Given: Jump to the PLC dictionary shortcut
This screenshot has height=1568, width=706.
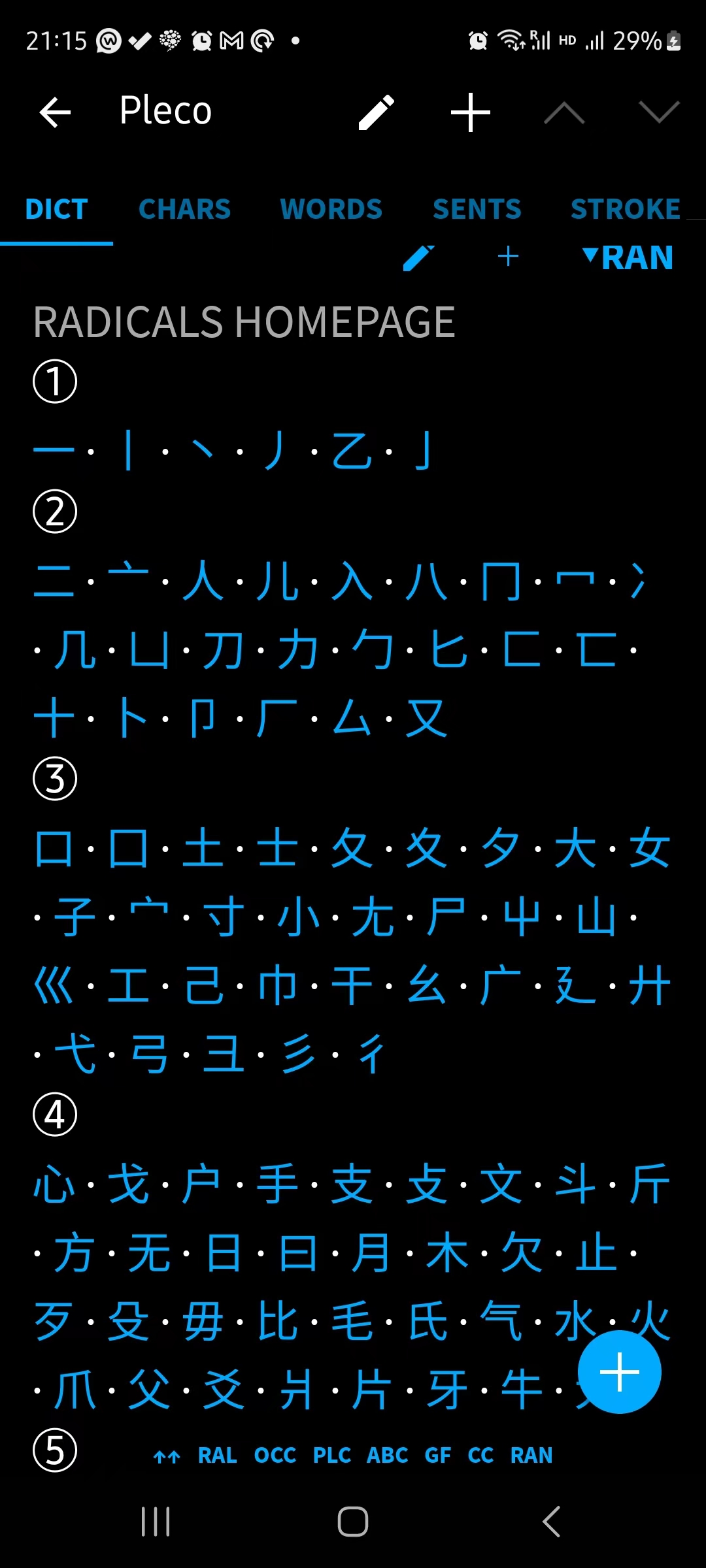Looking at the screenshot, I should click(331, 1456).
